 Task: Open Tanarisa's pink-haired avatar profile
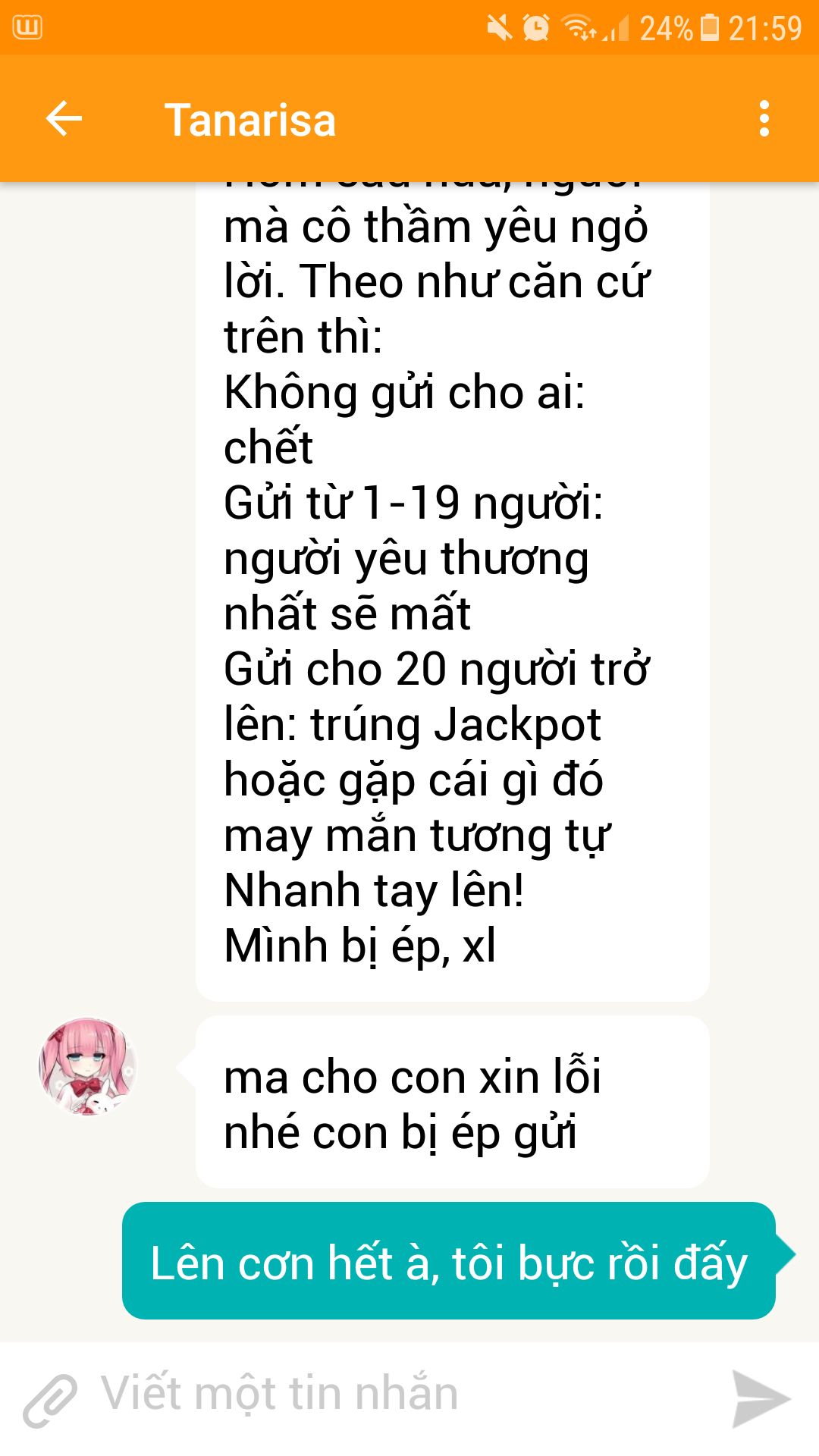click(x=88, y=1066)
